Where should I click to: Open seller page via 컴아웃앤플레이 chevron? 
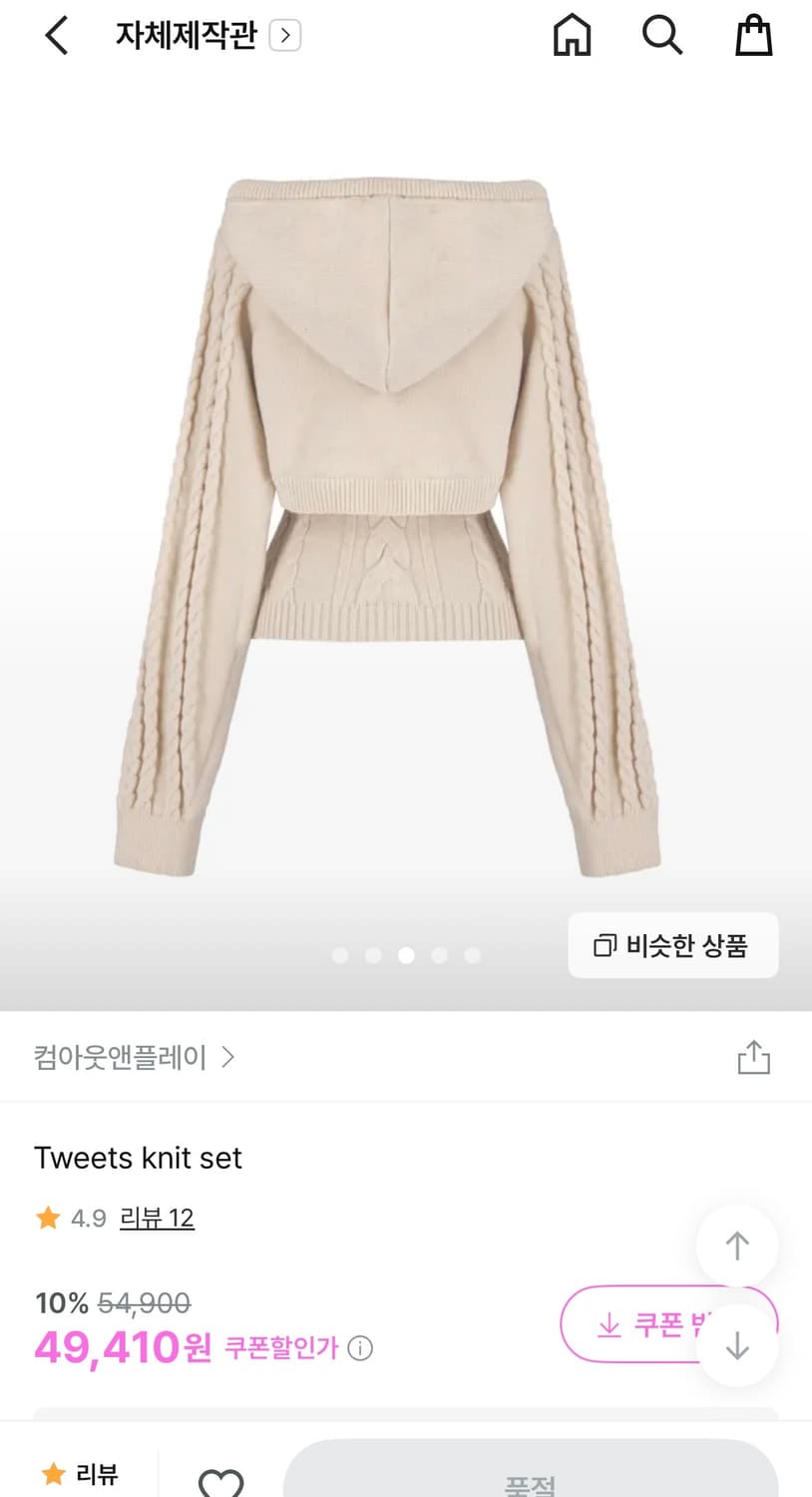[230, 1057]
